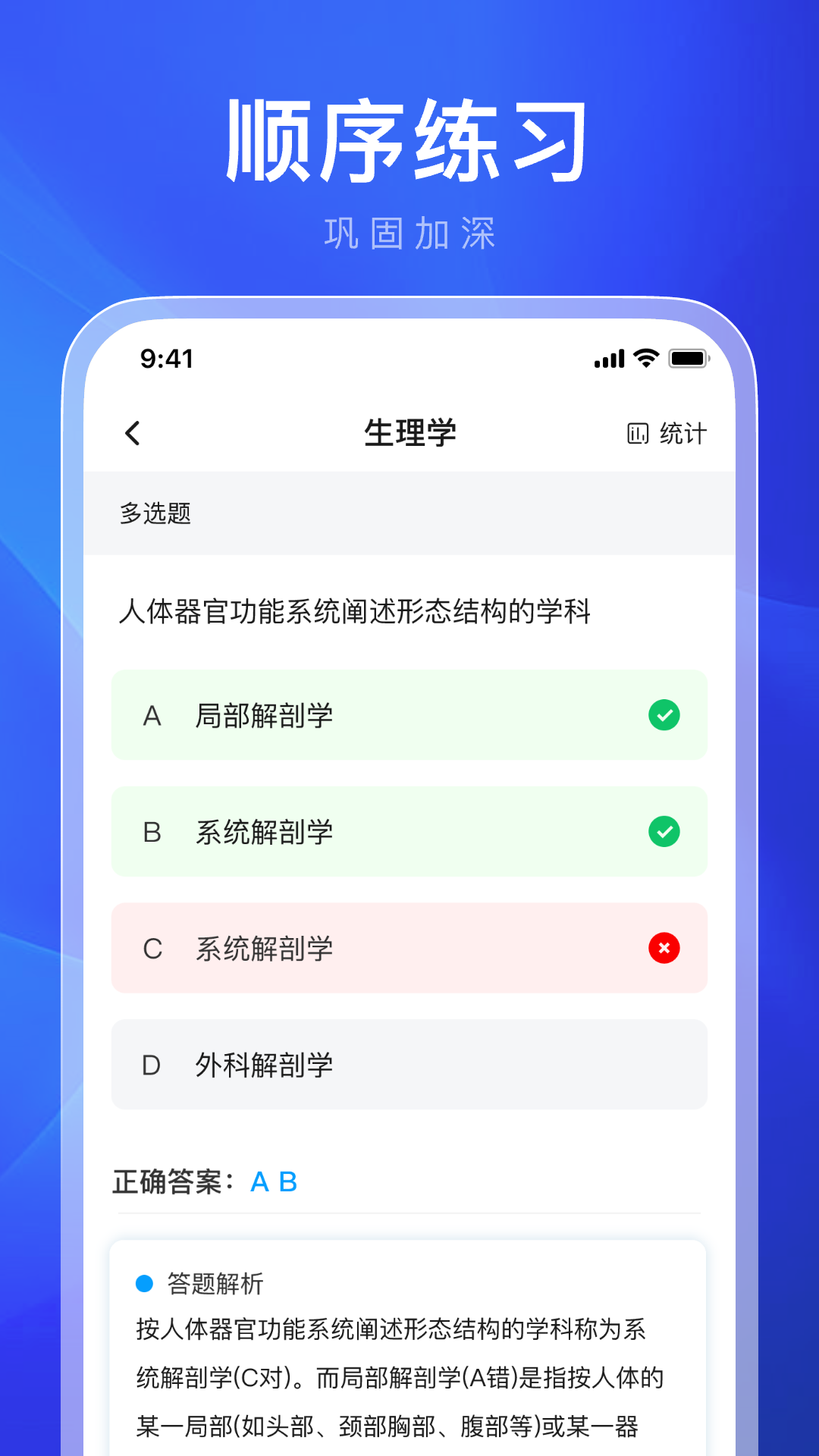Tap the 9:41 clock display
The image size is (819, 1456).
pyautogui.click(x=166, y=358)
